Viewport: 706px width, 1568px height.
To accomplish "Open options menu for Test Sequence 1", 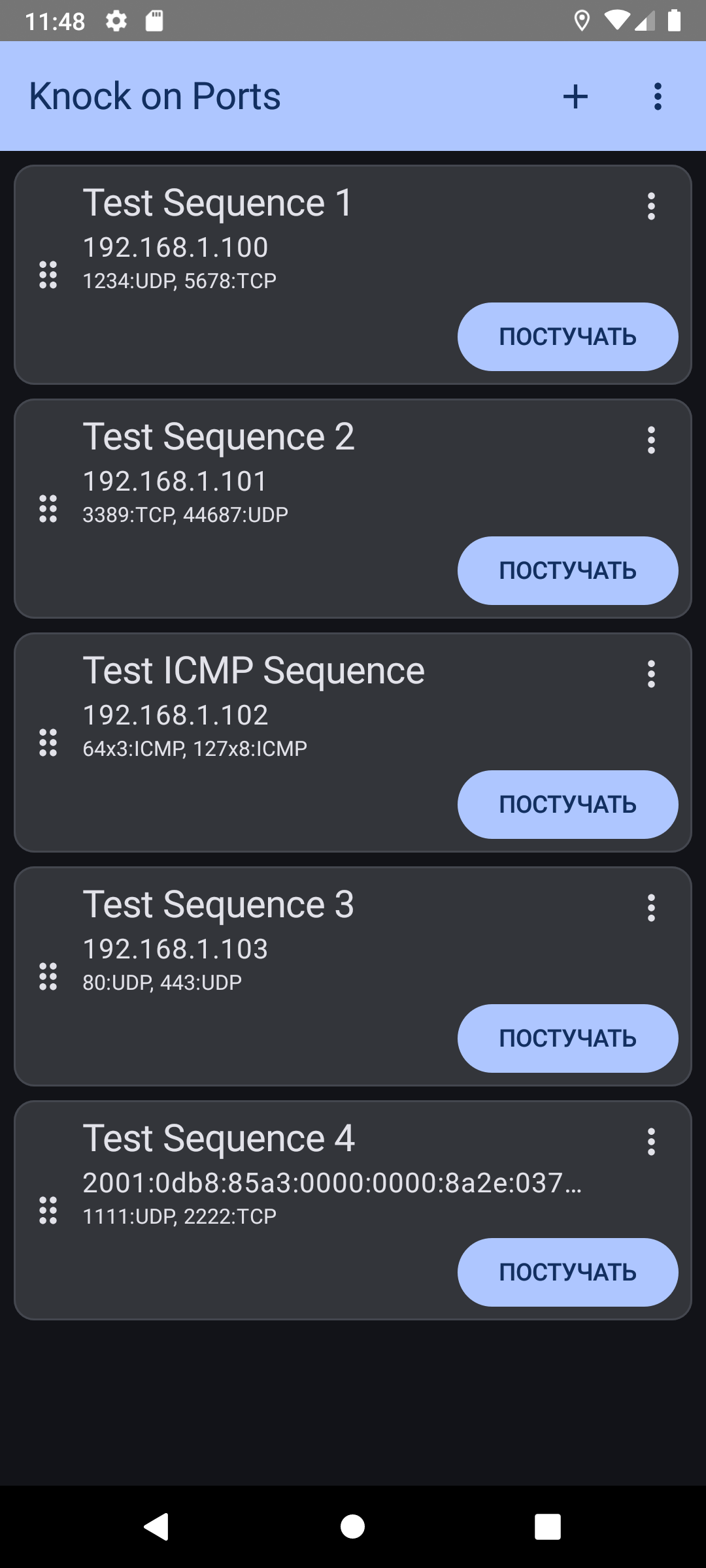I will pos(651,206).
